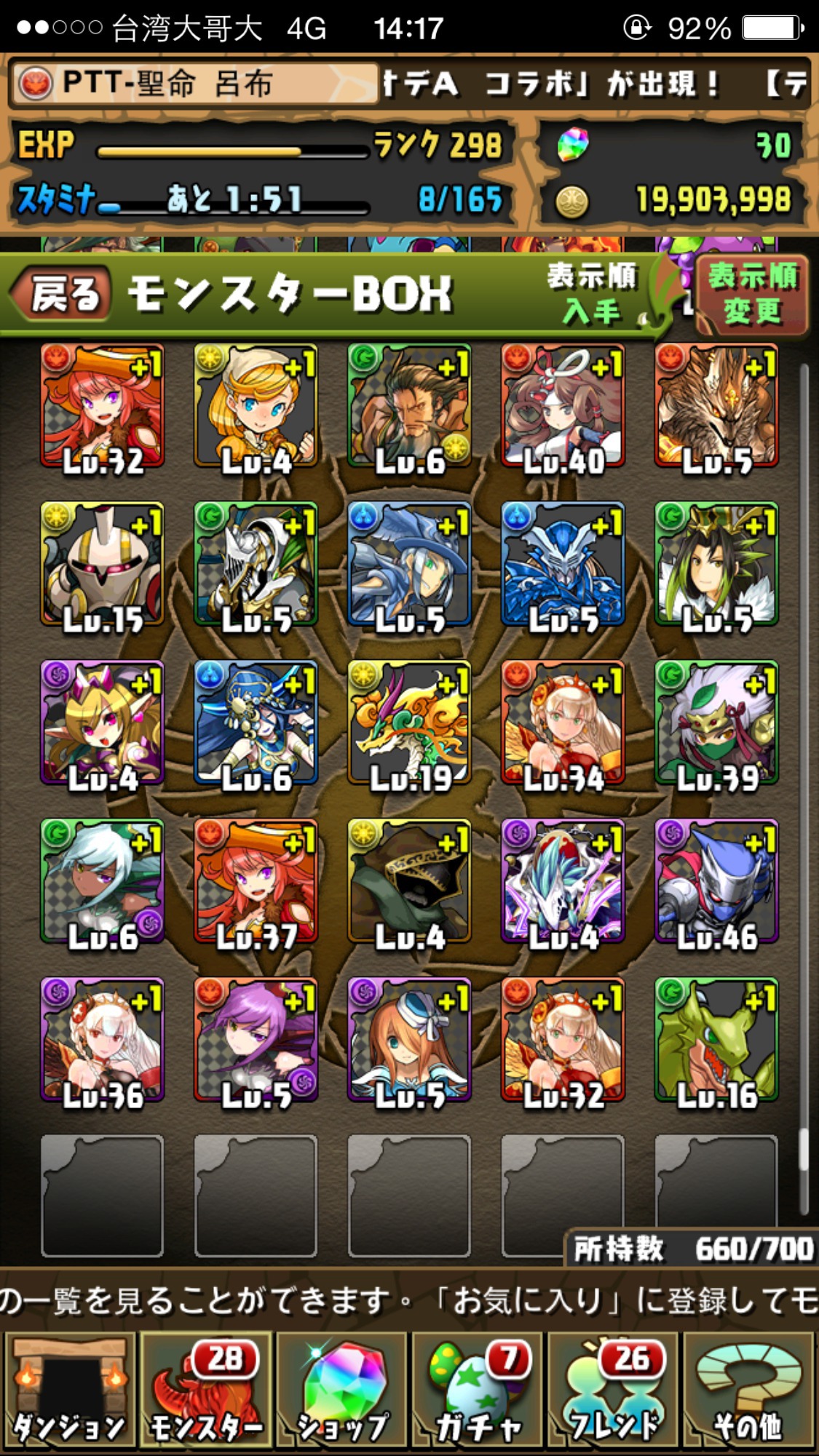Screen dimensions: 819x1456
Task: Open the Lv.39 green ninja monster
Action: tap(716, 723)
